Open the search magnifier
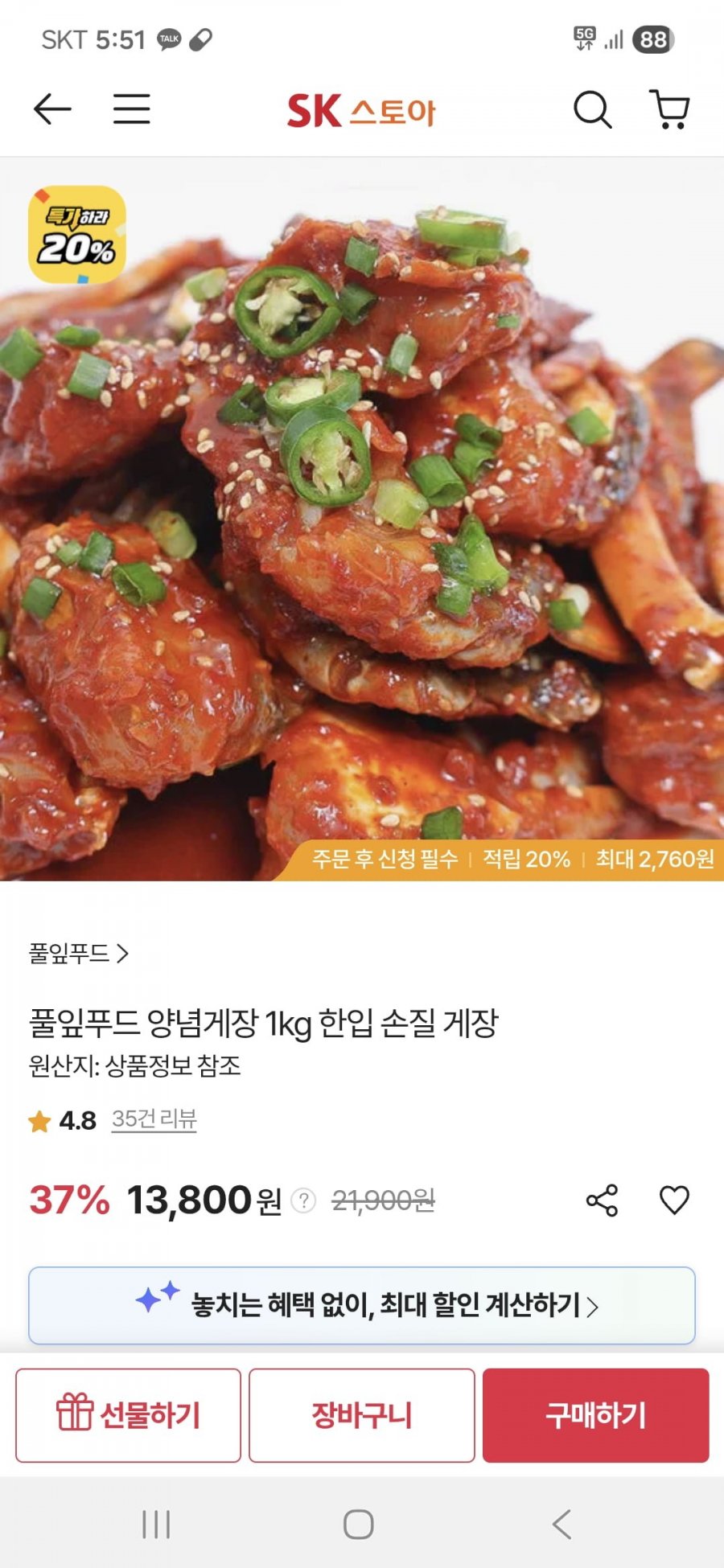The height and width of the screenshot is (1568, 724). click(592, 109)
